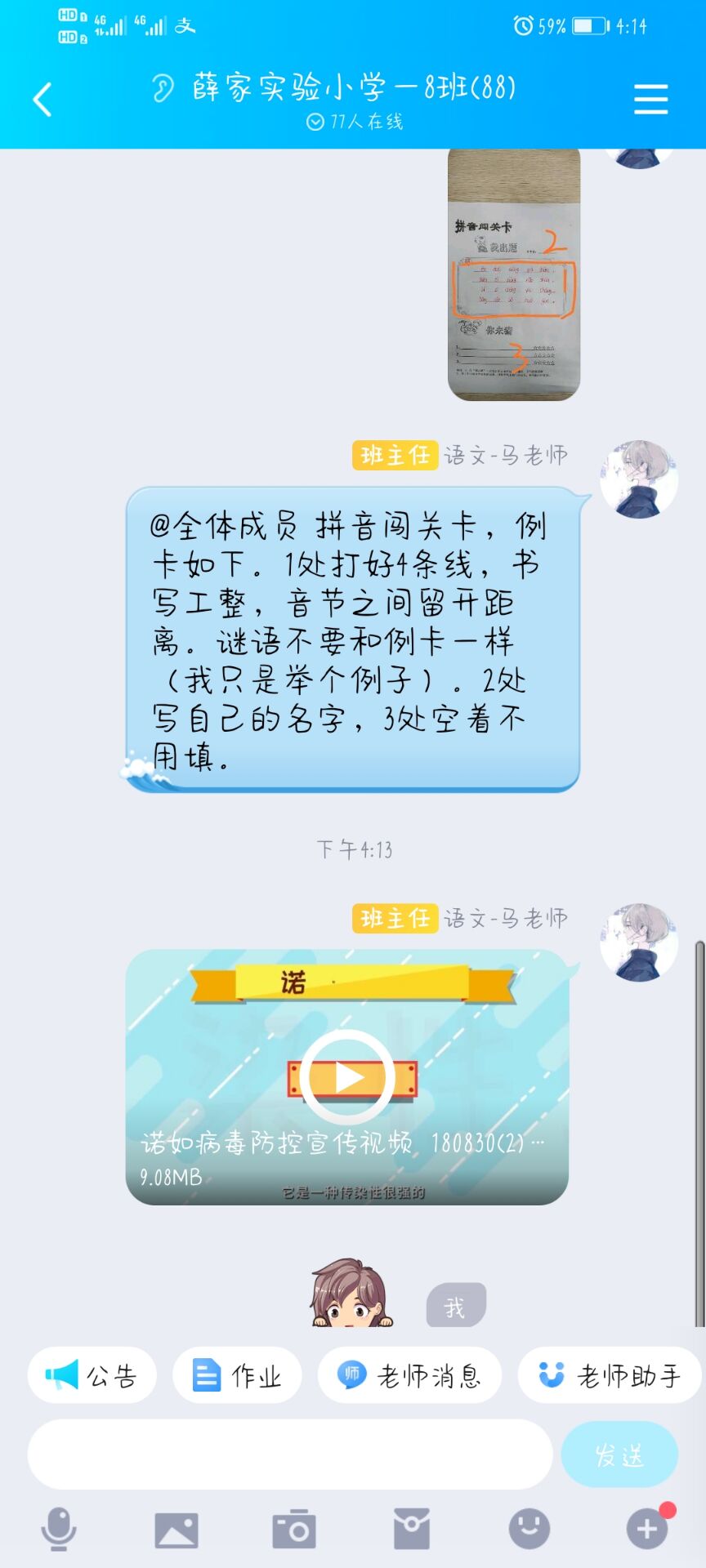Open the 作业 homework shortcut
Image resolution: width=706 pixels, height=1568 pixels.
point(237,1376)
